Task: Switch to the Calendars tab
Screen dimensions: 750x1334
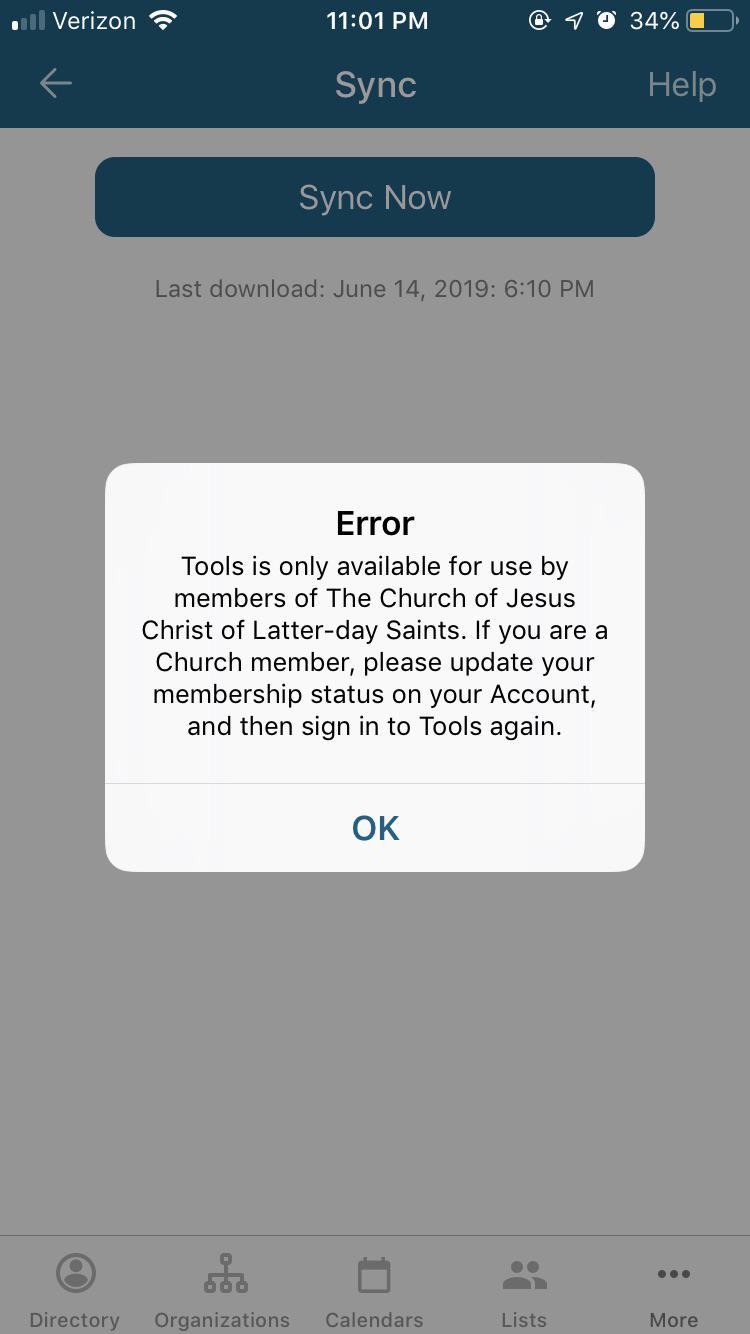Action: coord(374,1290)
